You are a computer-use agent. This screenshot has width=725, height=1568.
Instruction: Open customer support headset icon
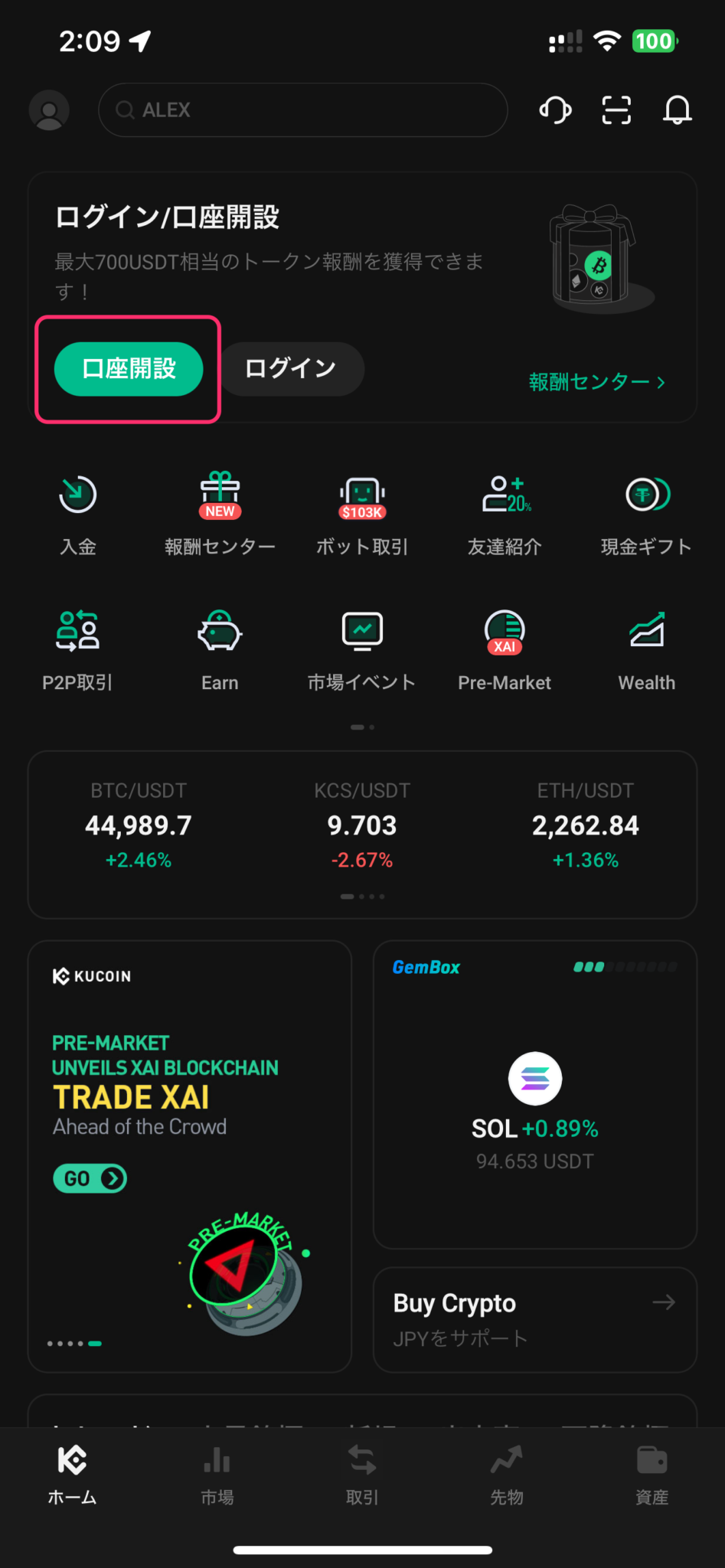click(x=556, y=109)
